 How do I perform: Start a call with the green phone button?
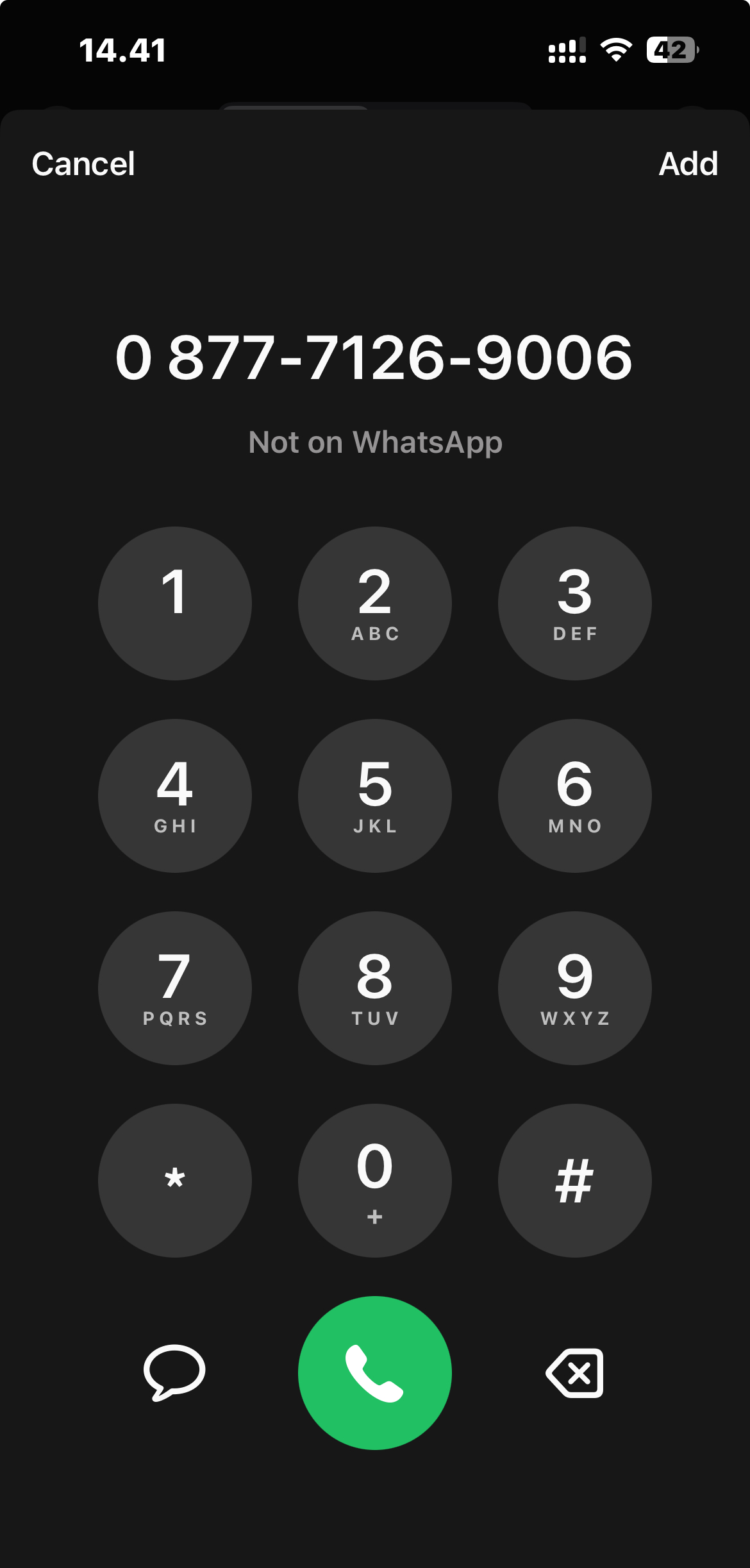pyautogui.click(x=375, y=1372)
